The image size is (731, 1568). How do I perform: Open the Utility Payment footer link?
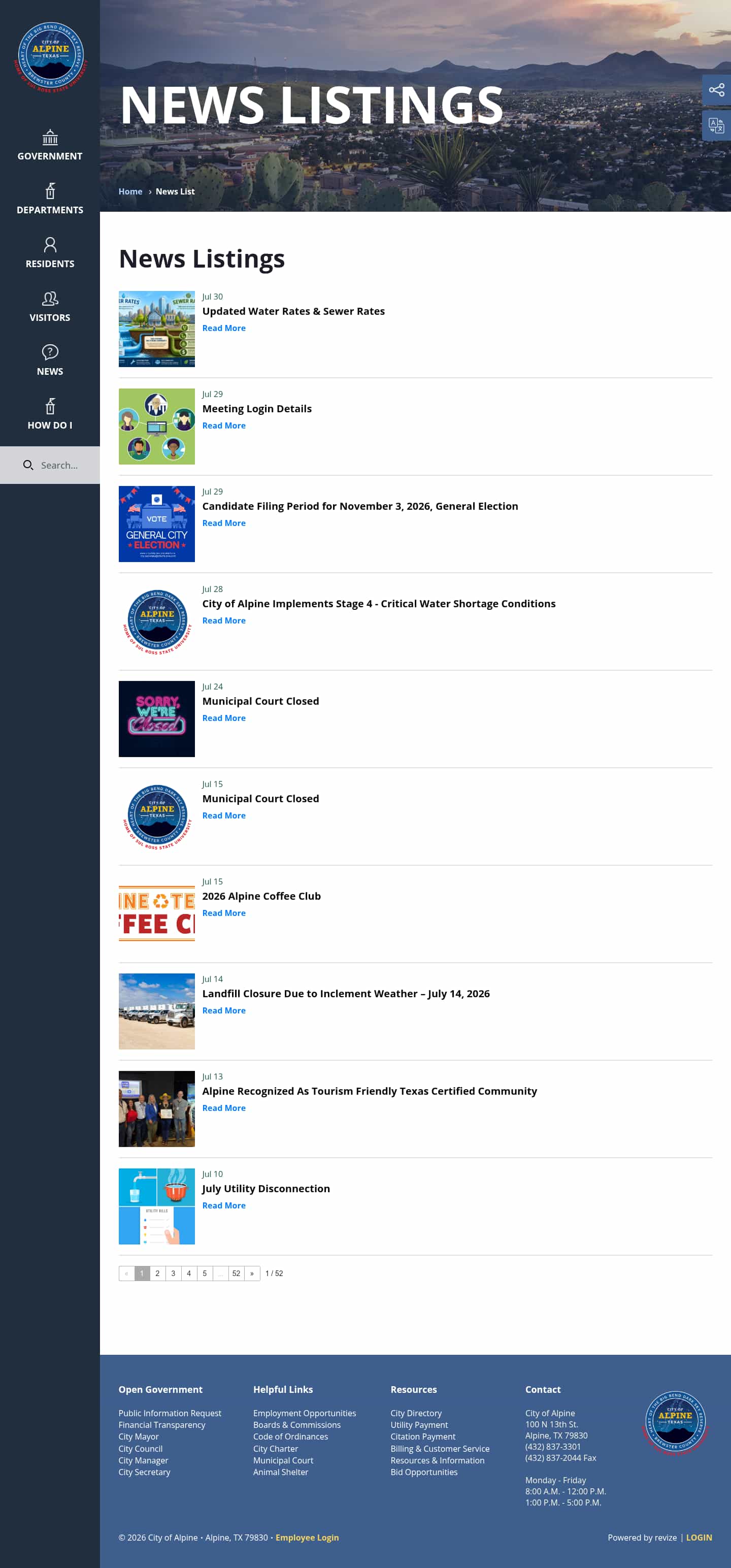419,1425
